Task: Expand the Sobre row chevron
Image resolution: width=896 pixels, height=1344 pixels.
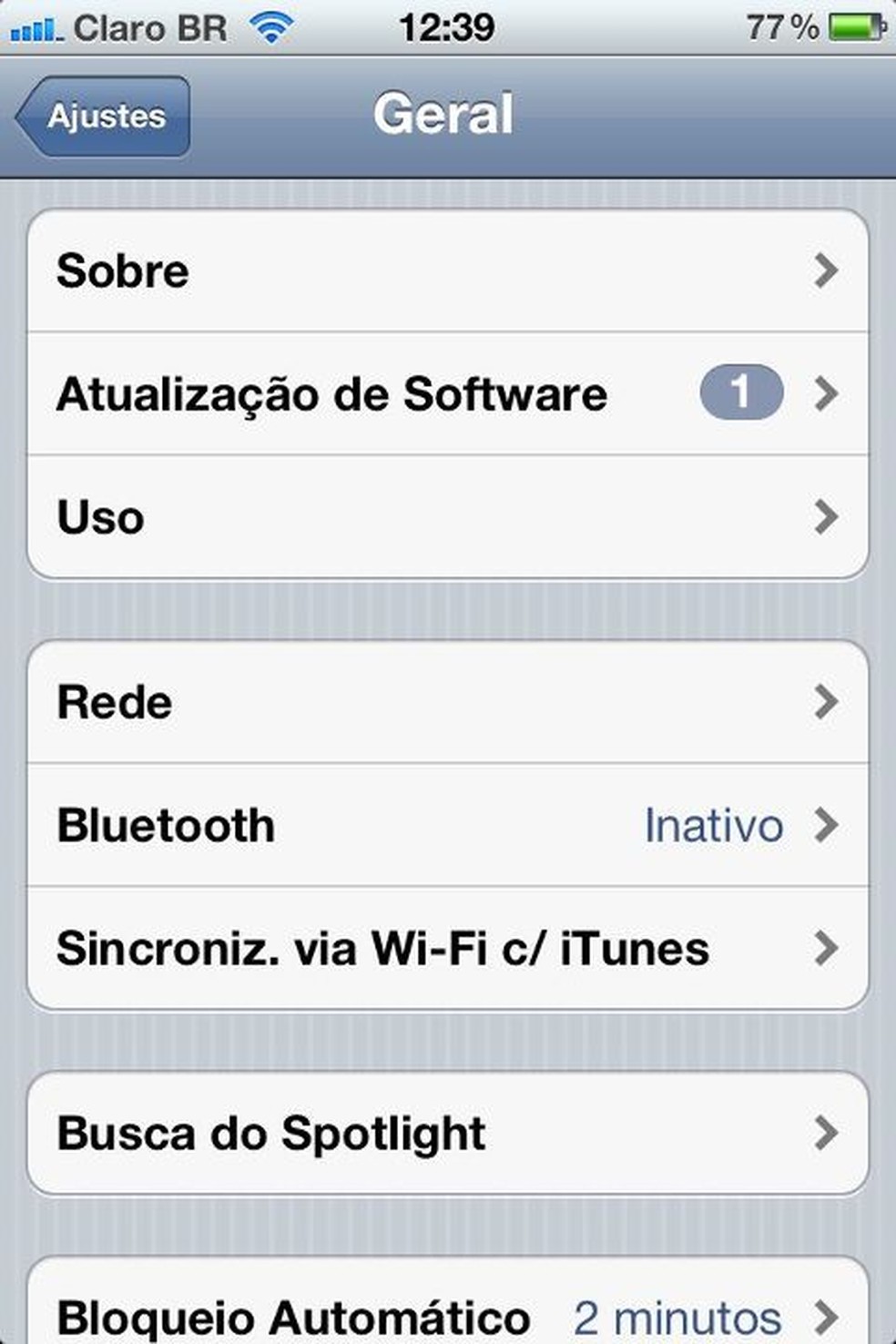Action: click(x=827, y=270)
